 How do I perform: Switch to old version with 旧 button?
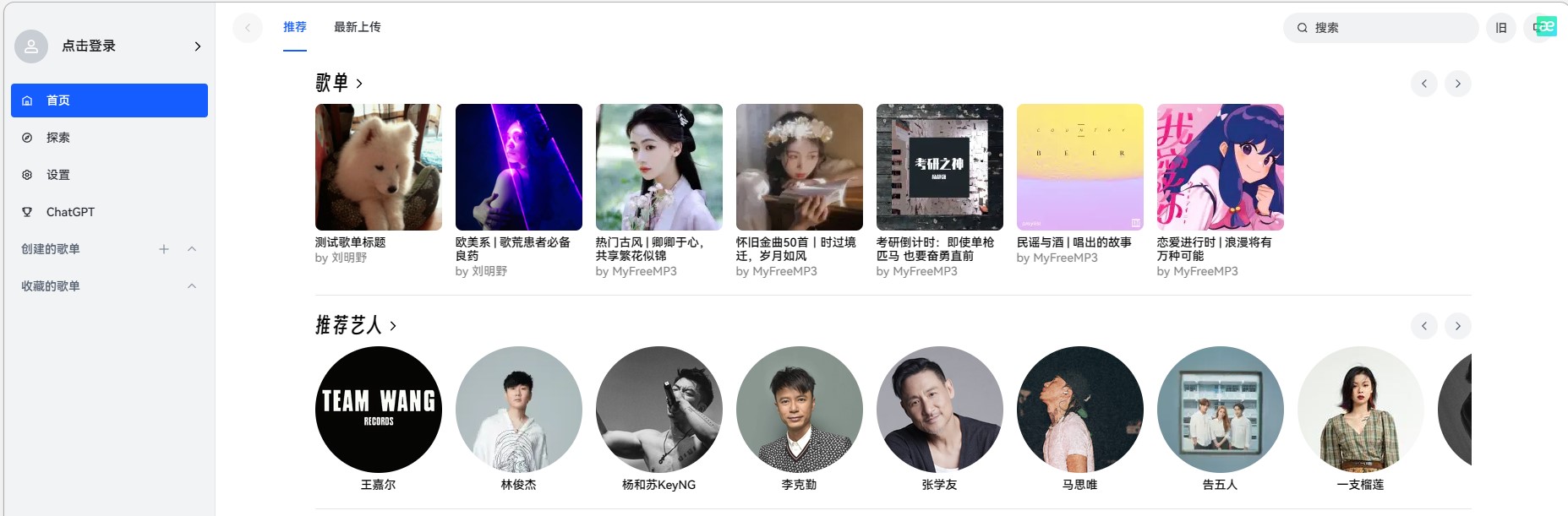[1501, 28]
